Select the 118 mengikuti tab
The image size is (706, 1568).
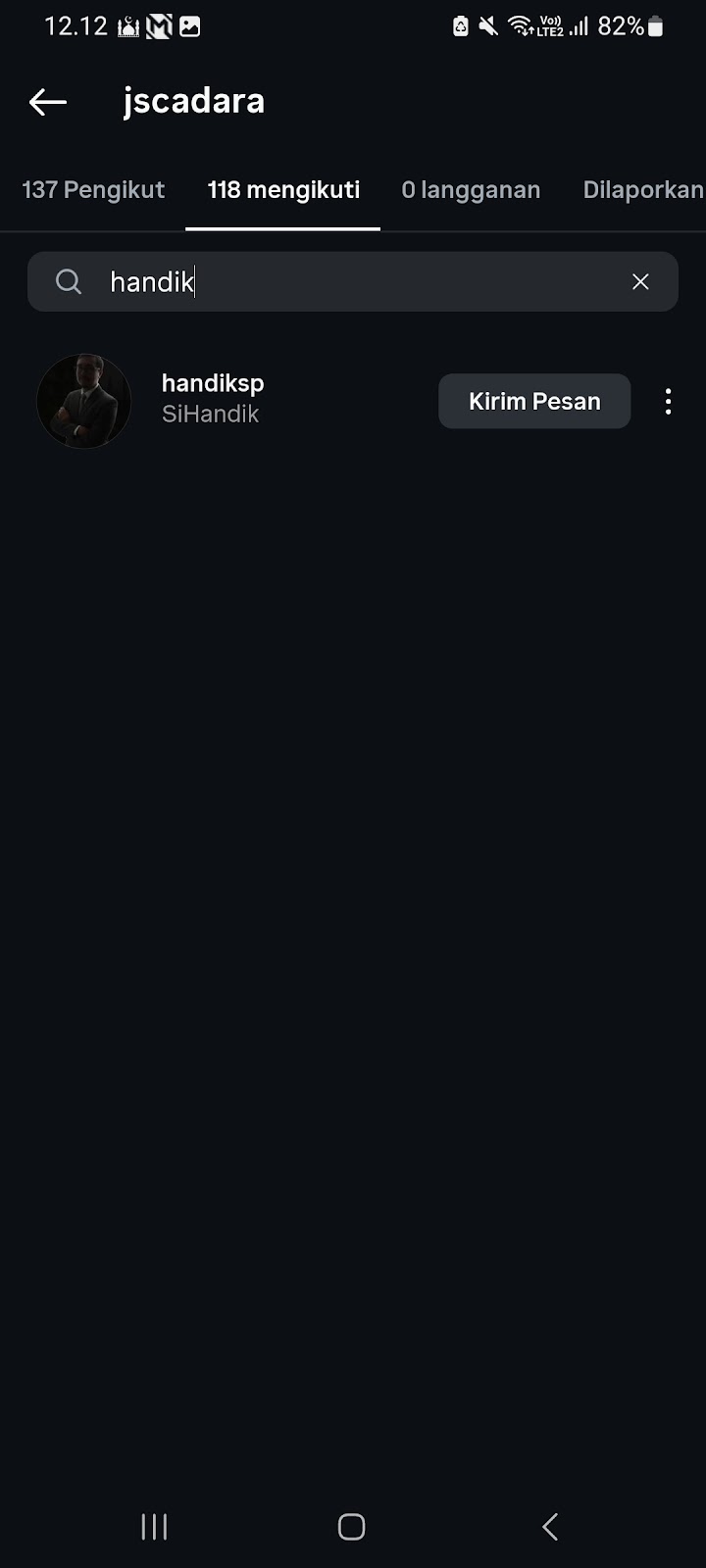tap(283, 190)
